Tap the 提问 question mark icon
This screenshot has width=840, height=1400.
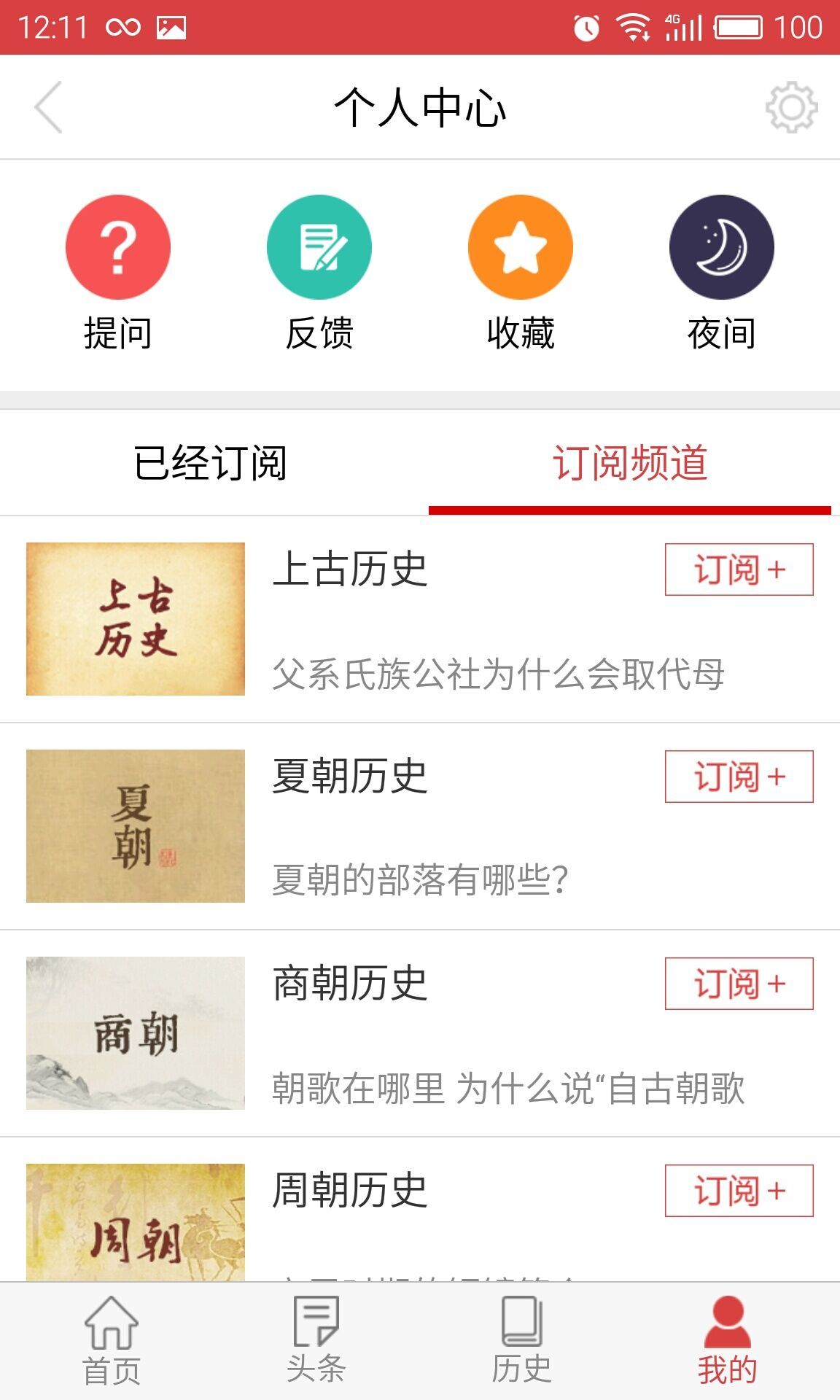pyautogui.click(x=119, y=246)
